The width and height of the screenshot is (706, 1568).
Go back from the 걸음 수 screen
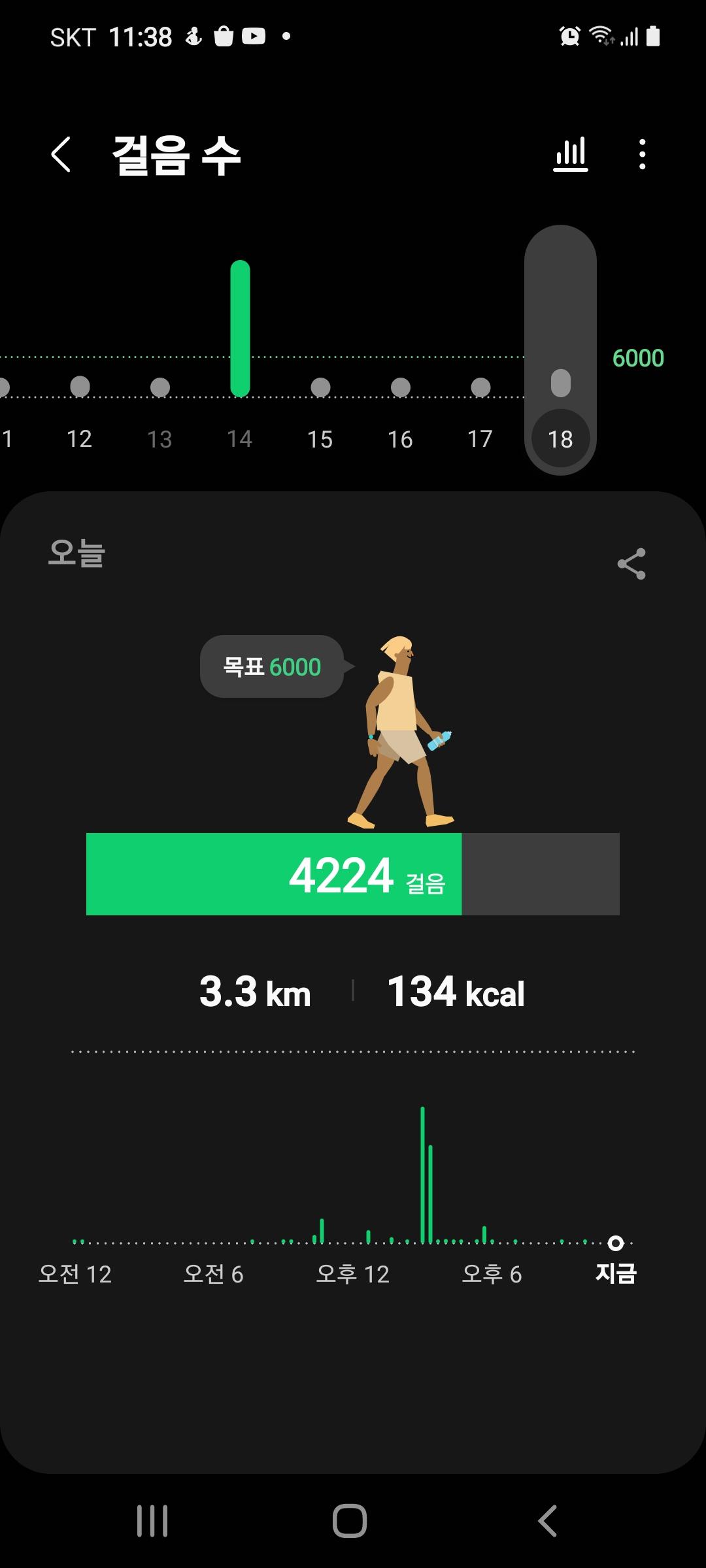tap(61, 155)
